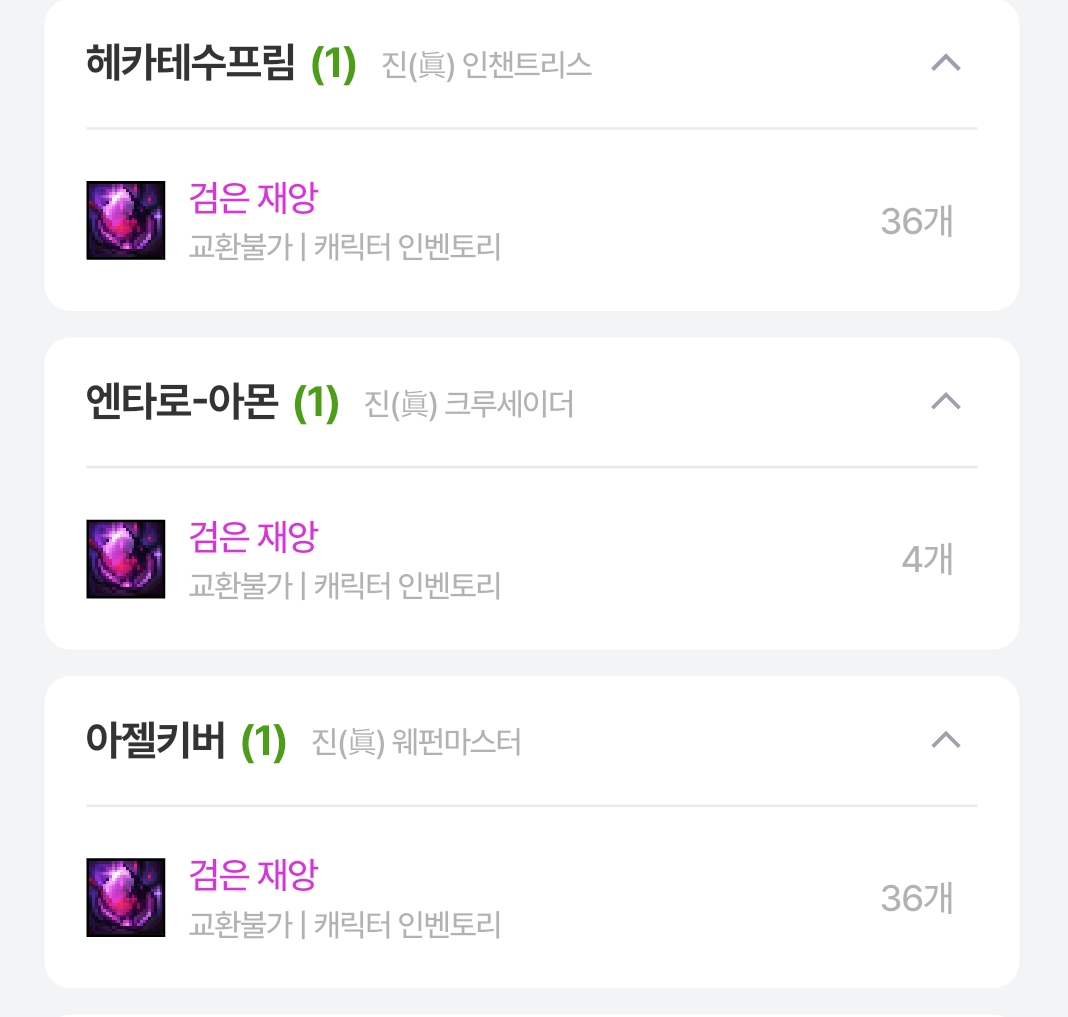The image size is (1068, 1017).
Task: Collapse the 아젤키버 section
Action: pos(945,740)
